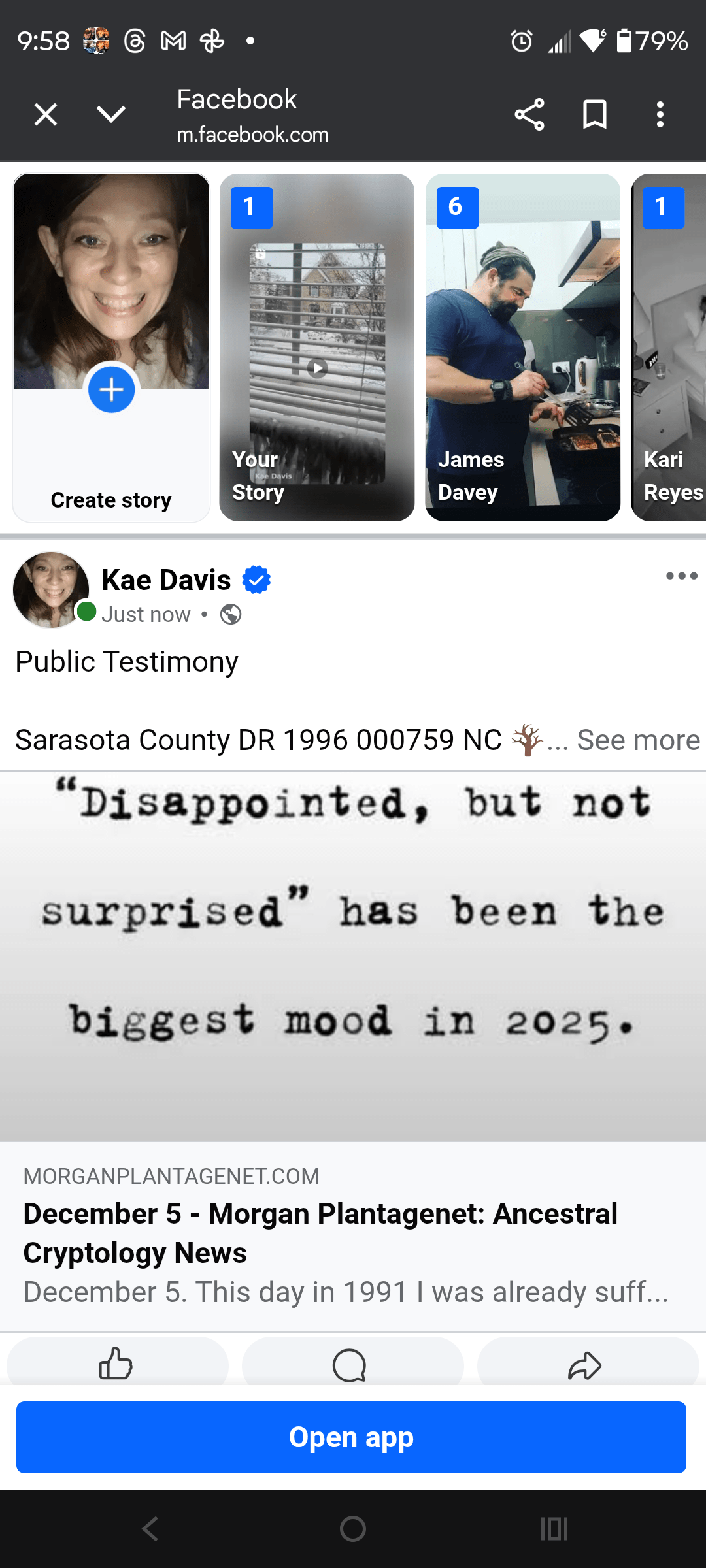Open James Davey's story
This screenshot has width=706, height=1568.
click(522, 348)
